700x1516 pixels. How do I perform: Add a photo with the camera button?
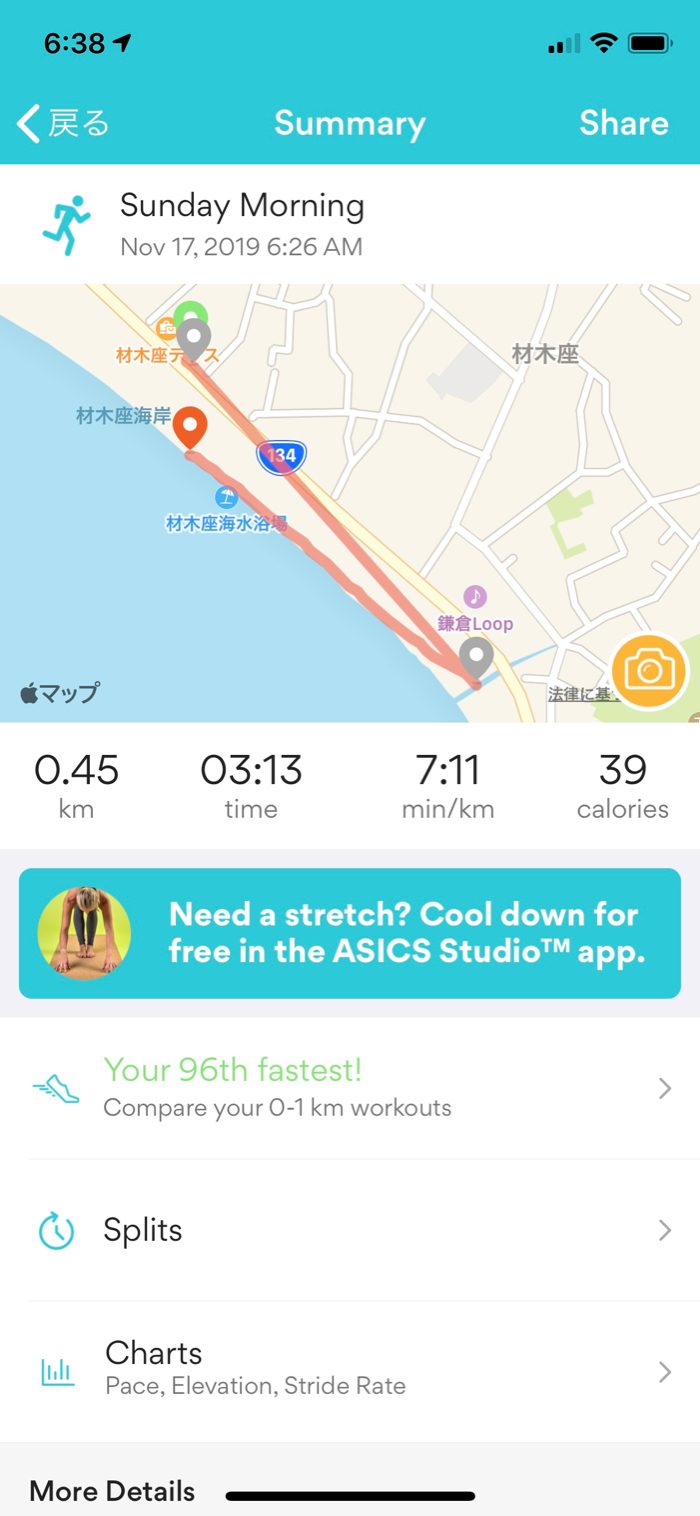click(x=649, y=671)
